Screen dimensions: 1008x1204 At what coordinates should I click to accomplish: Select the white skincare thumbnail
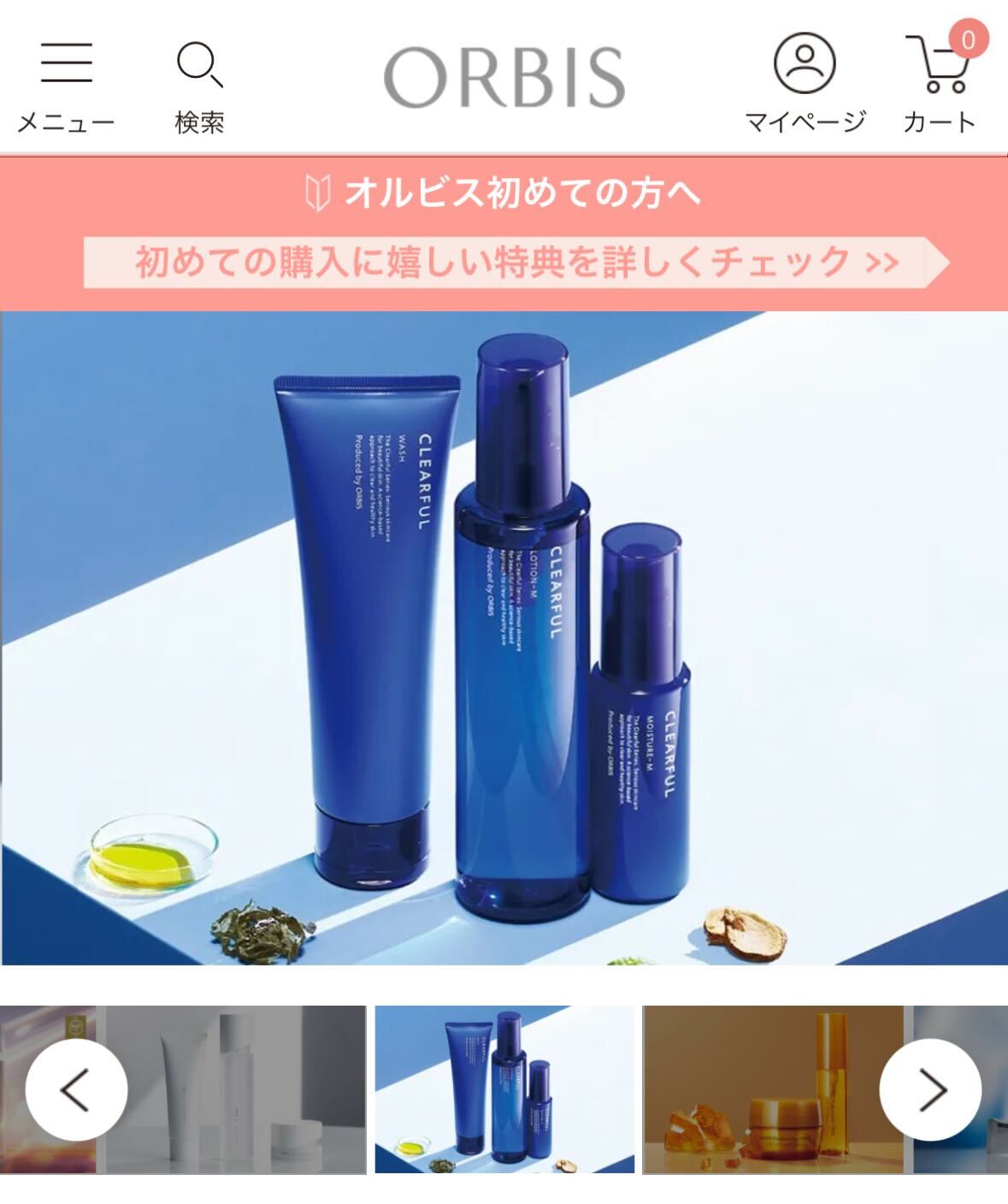click(x=231, y=1089)
